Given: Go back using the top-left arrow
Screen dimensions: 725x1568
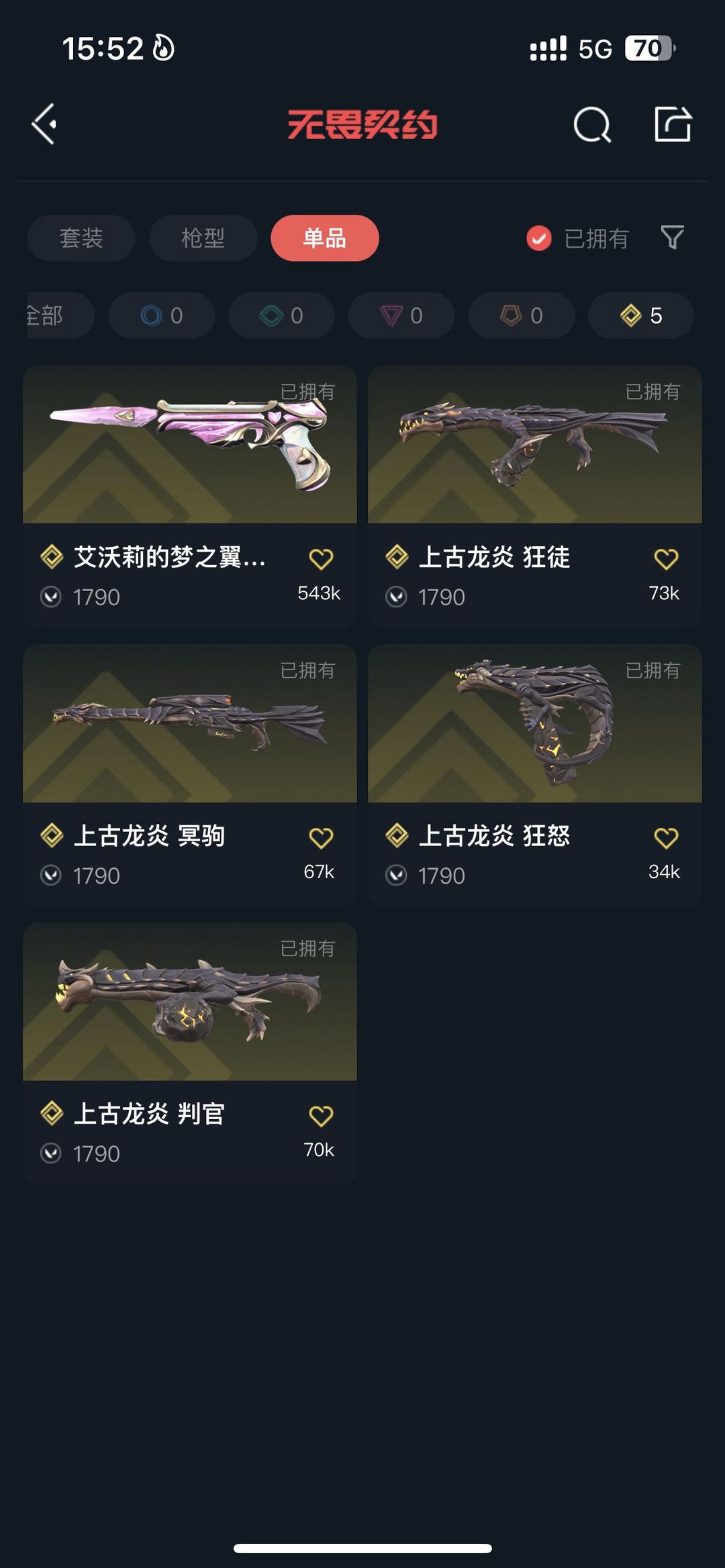Looking at the screenshot, I should [x=44, y=124].
